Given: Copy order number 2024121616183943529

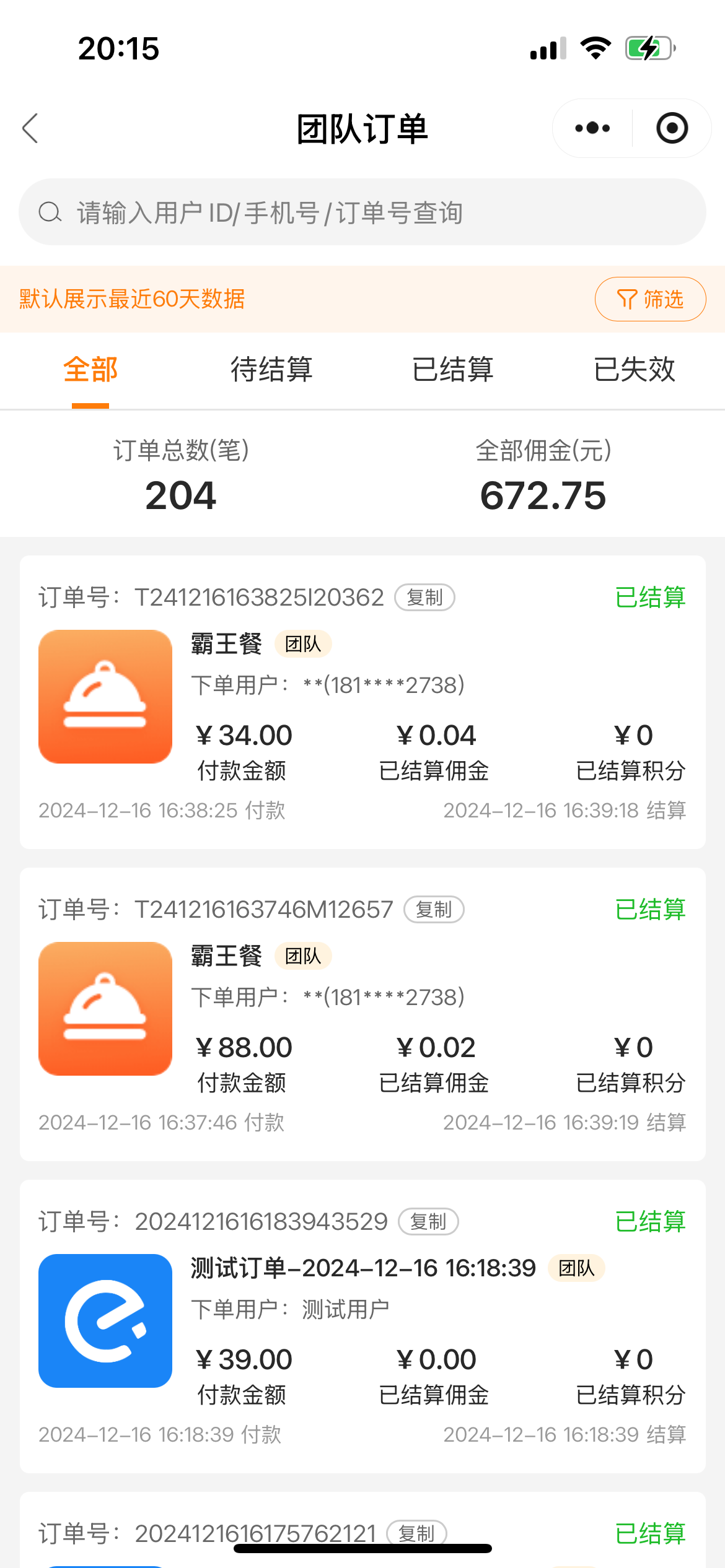Looking at the screenshot, I should click(x=428, y=1222).
